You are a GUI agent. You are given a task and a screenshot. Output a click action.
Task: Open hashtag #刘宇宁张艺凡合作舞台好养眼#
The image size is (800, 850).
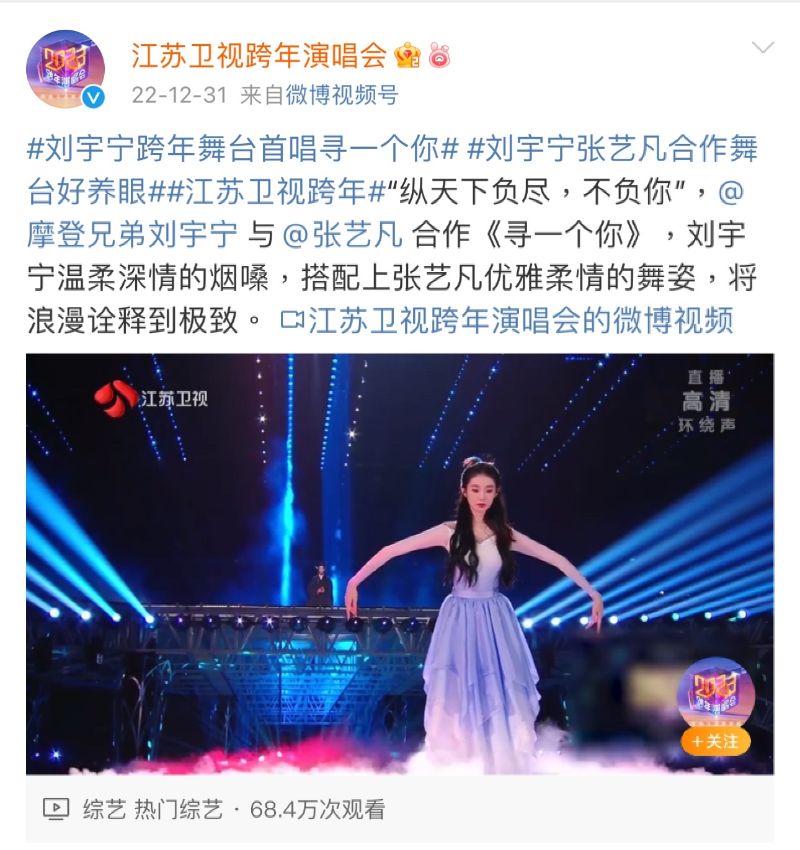pyautogui.click(x=612, y=151)
